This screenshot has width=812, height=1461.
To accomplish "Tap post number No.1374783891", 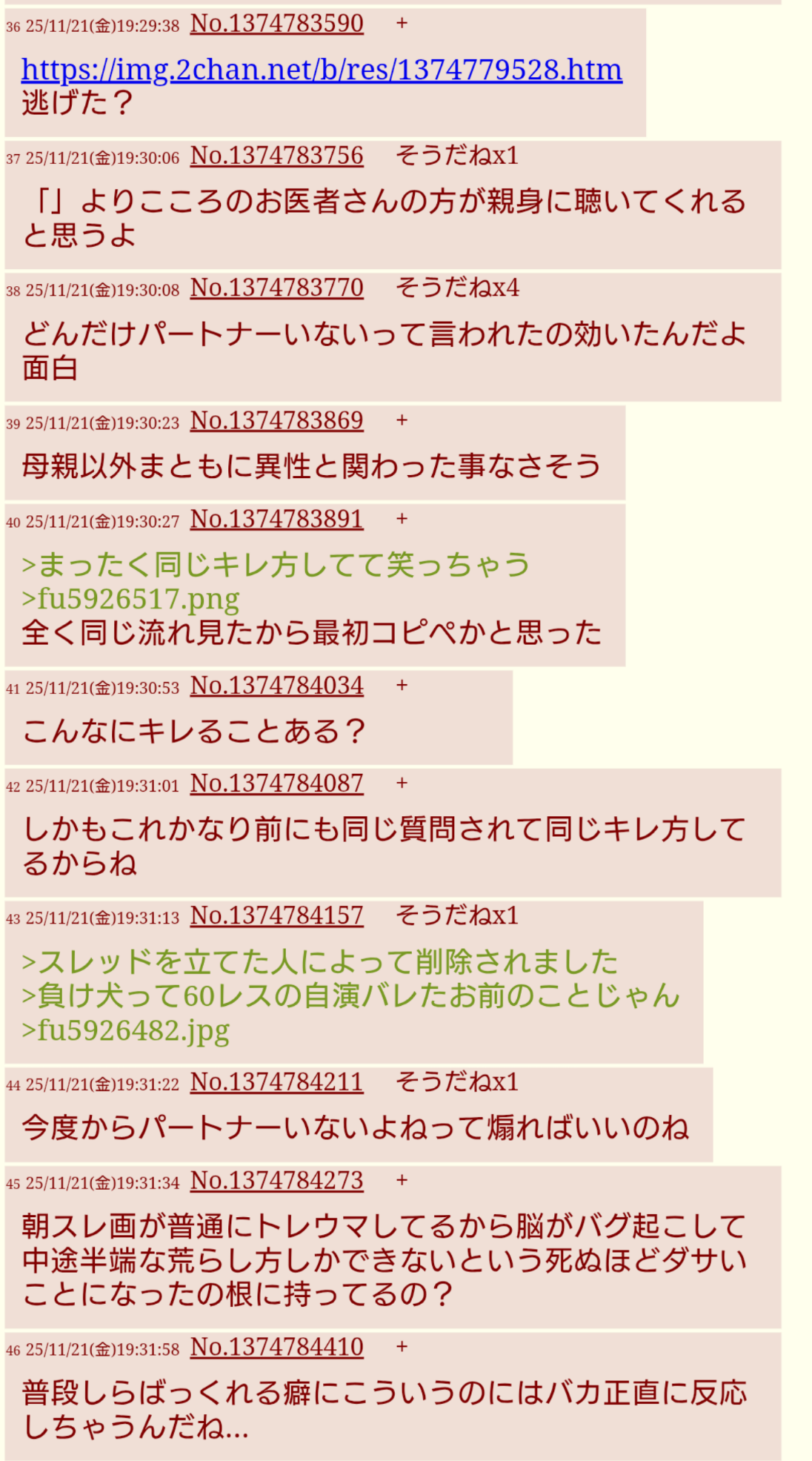I will click(276, 519).
